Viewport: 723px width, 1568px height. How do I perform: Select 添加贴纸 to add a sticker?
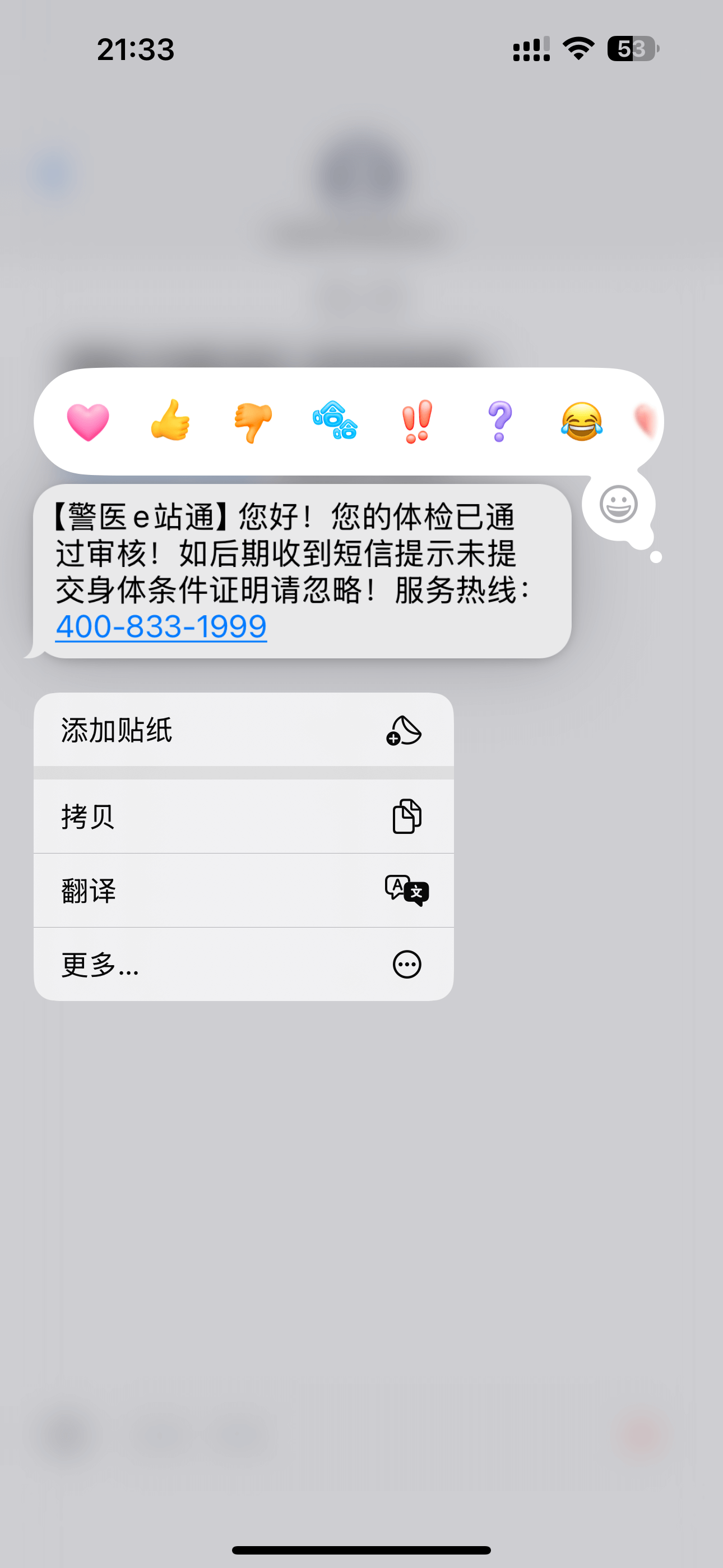(243, 730)
